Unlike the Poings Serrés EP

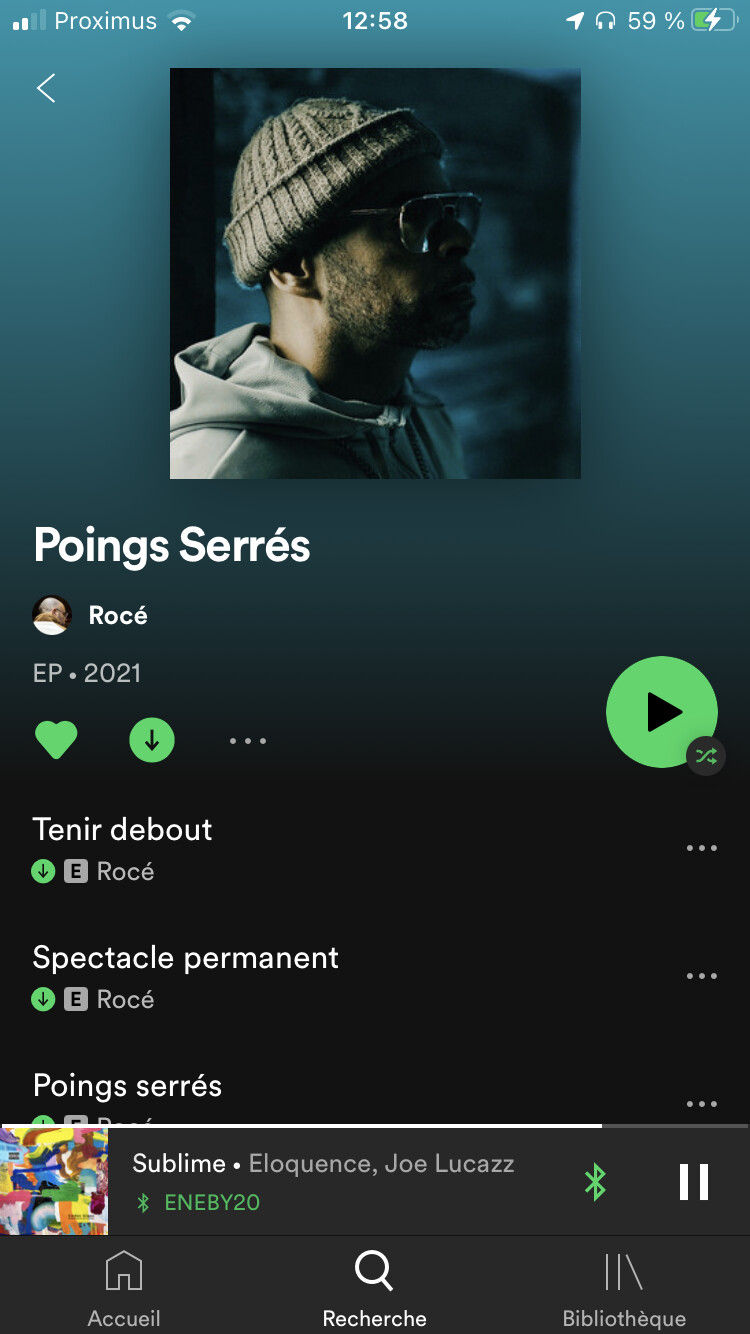[56, 741]
